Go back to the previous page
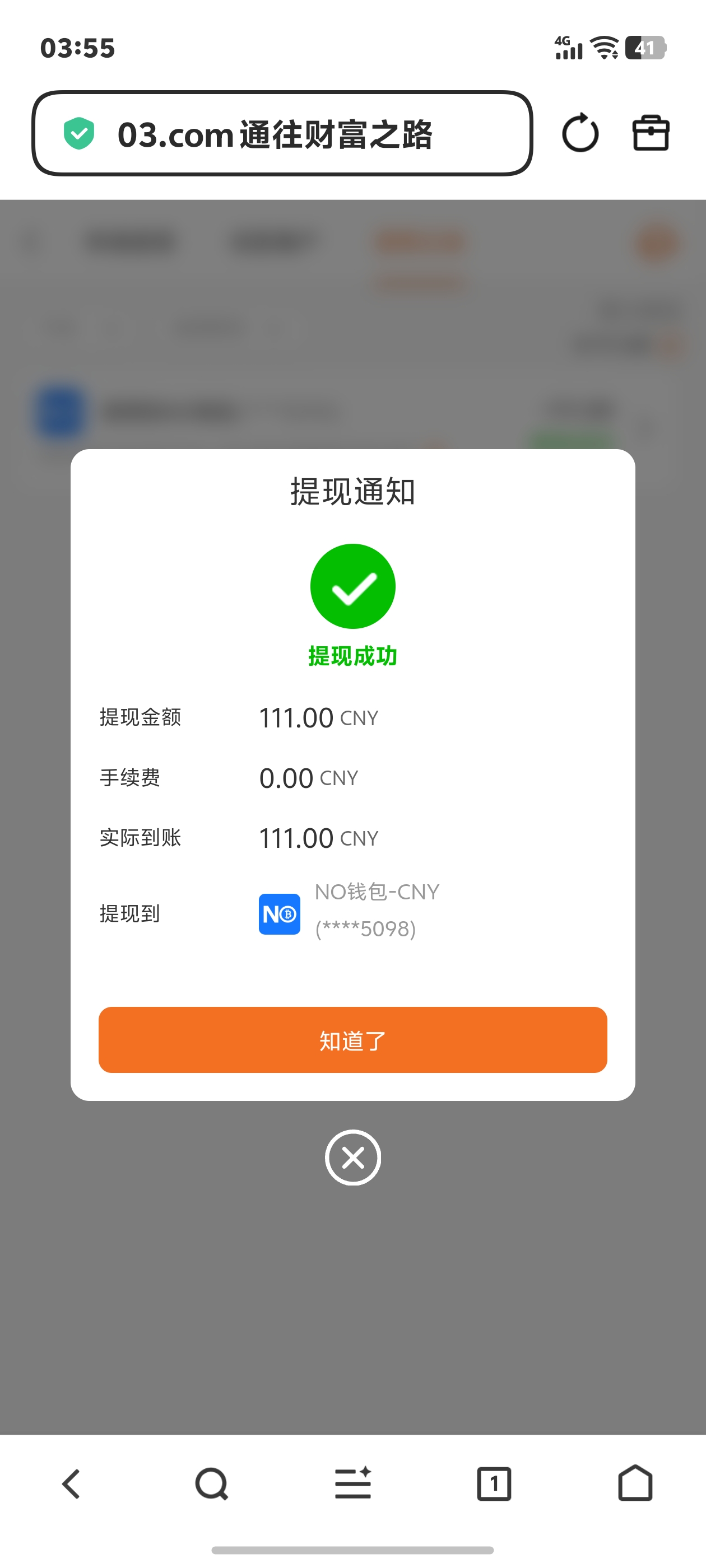The width and height of the screenshot is (706, 1568). pos(71,1484)
